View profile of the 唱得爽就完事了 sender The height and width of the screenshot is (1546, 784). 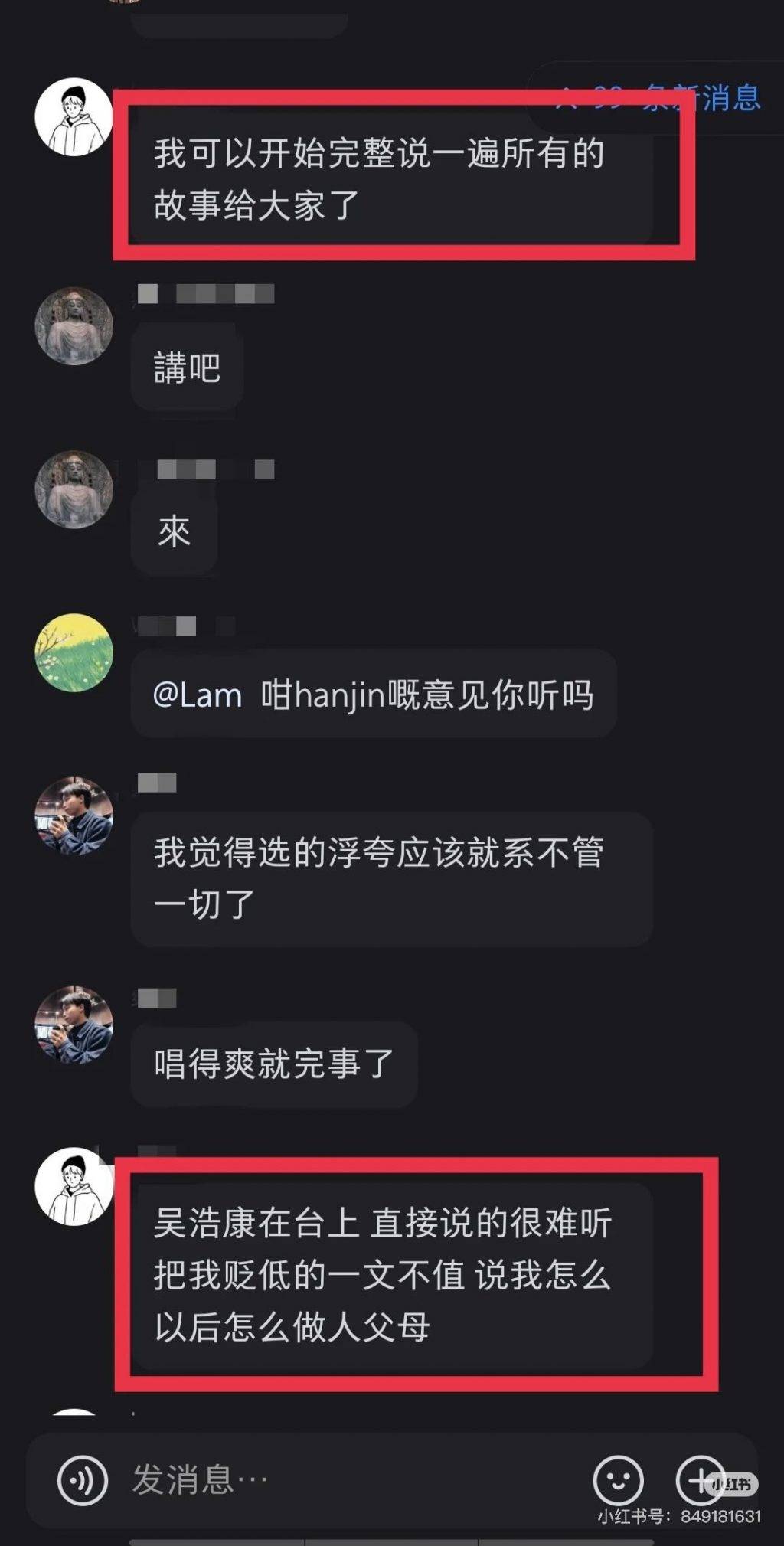point(74,1025)
